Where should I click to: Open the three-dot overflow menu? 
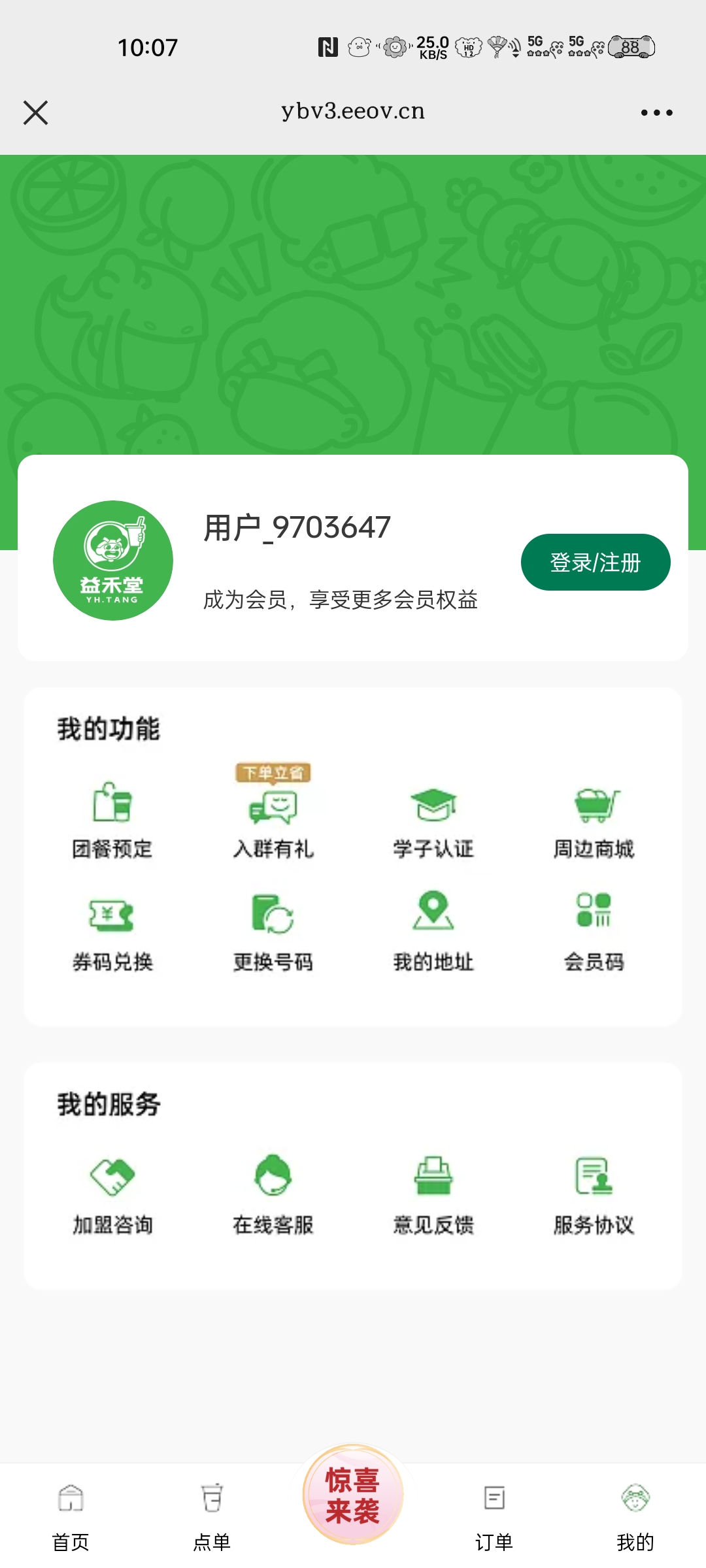click(656, 112)
